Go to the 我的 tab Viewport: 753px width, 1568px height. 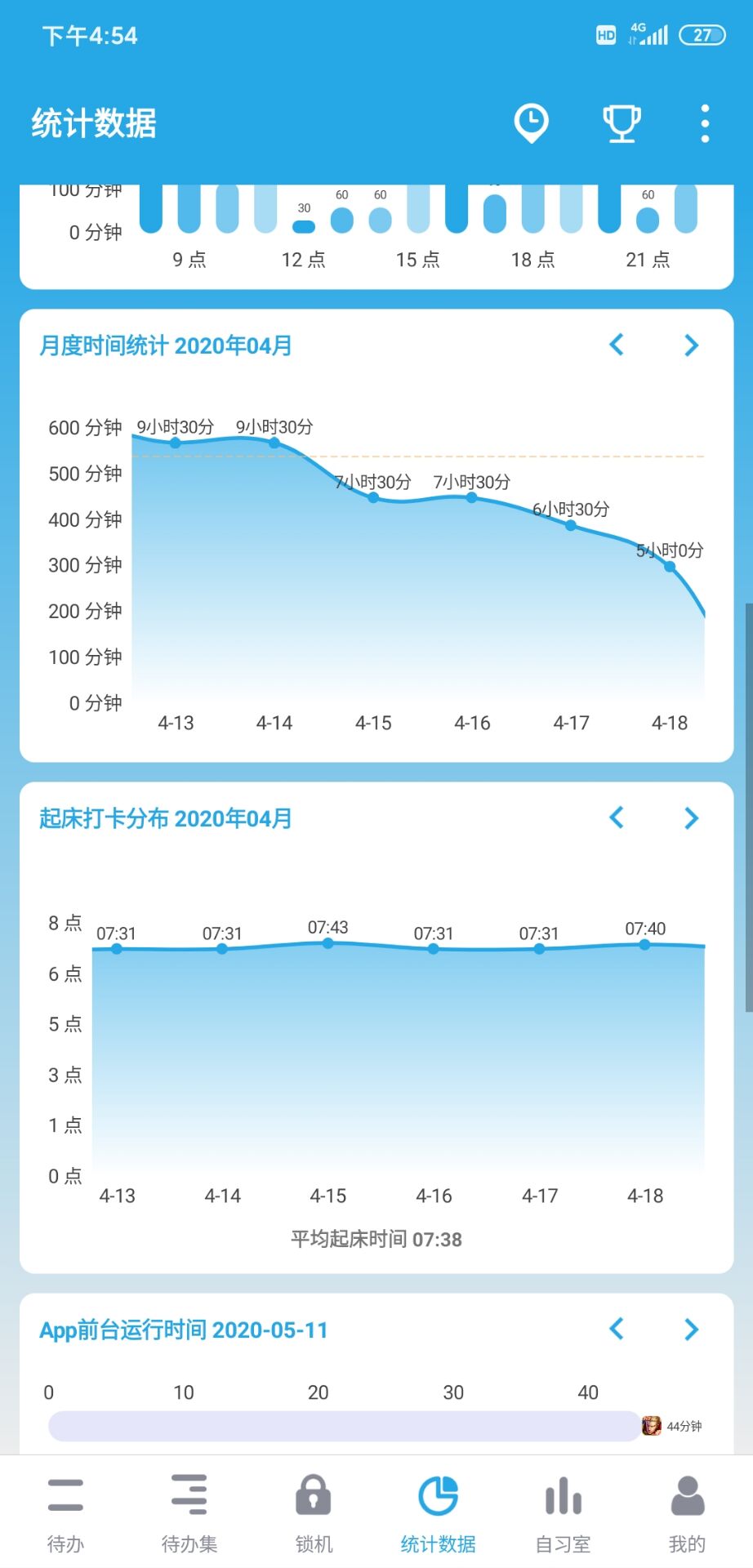[x=687, y=1512]
